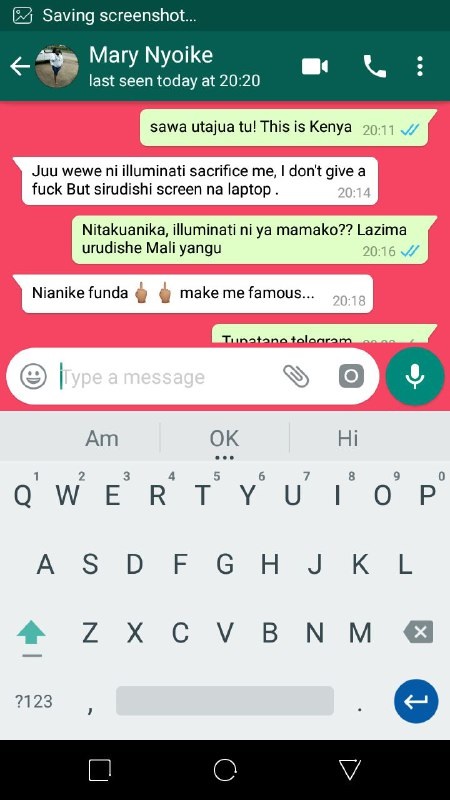Open Mary Nyoike's contact info
The width and height of the screenshot is (450, 800).
pos(151,66)
